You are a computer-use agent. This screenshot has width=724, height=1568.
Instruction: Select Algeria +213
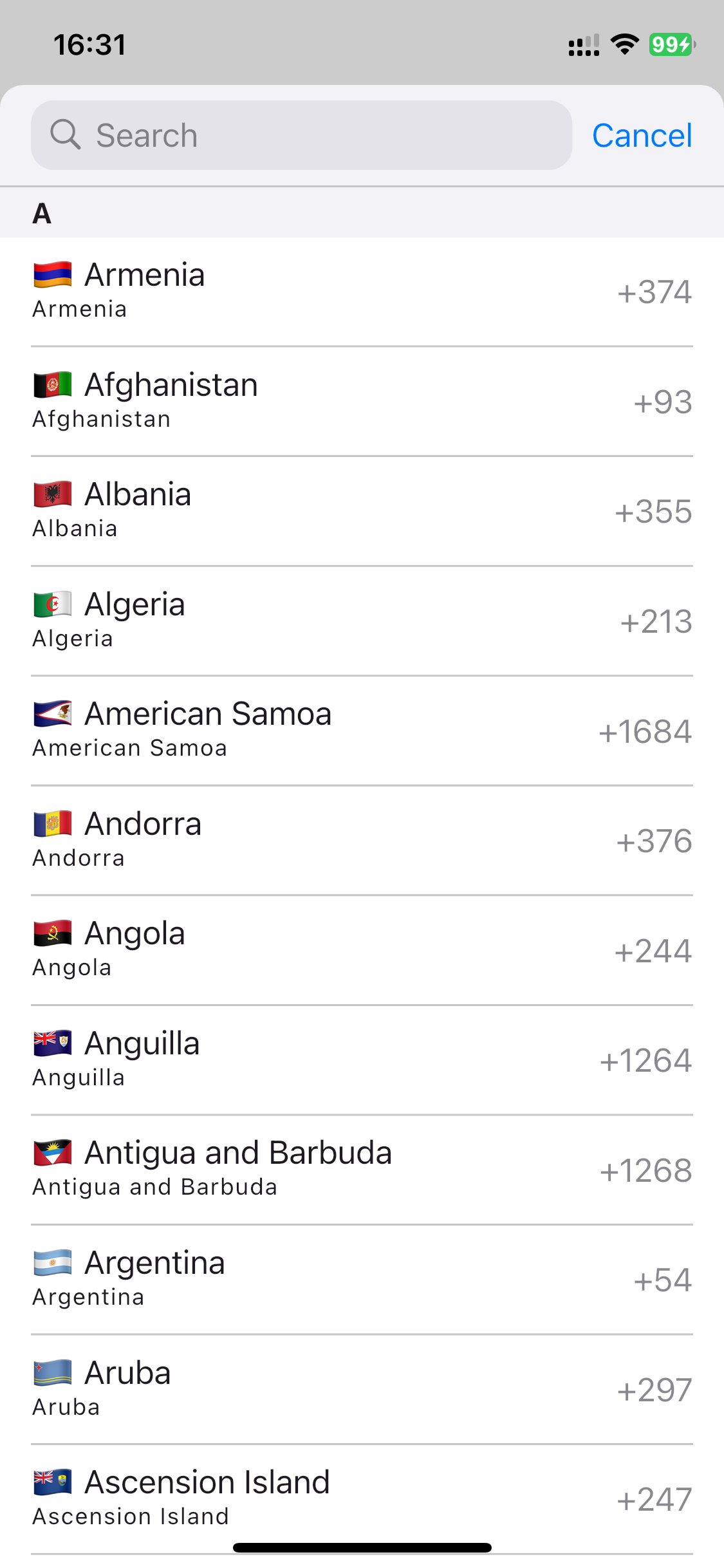pyautogui.click(x=362, y=621)
